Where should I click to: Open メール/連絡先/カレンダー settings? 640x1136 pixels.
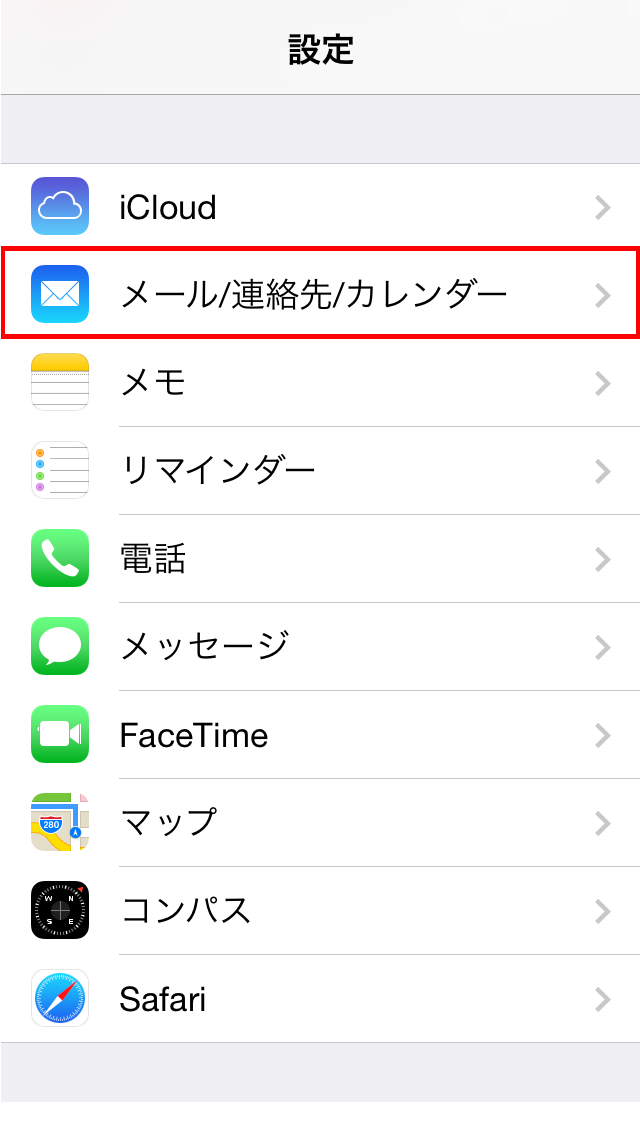320,294
